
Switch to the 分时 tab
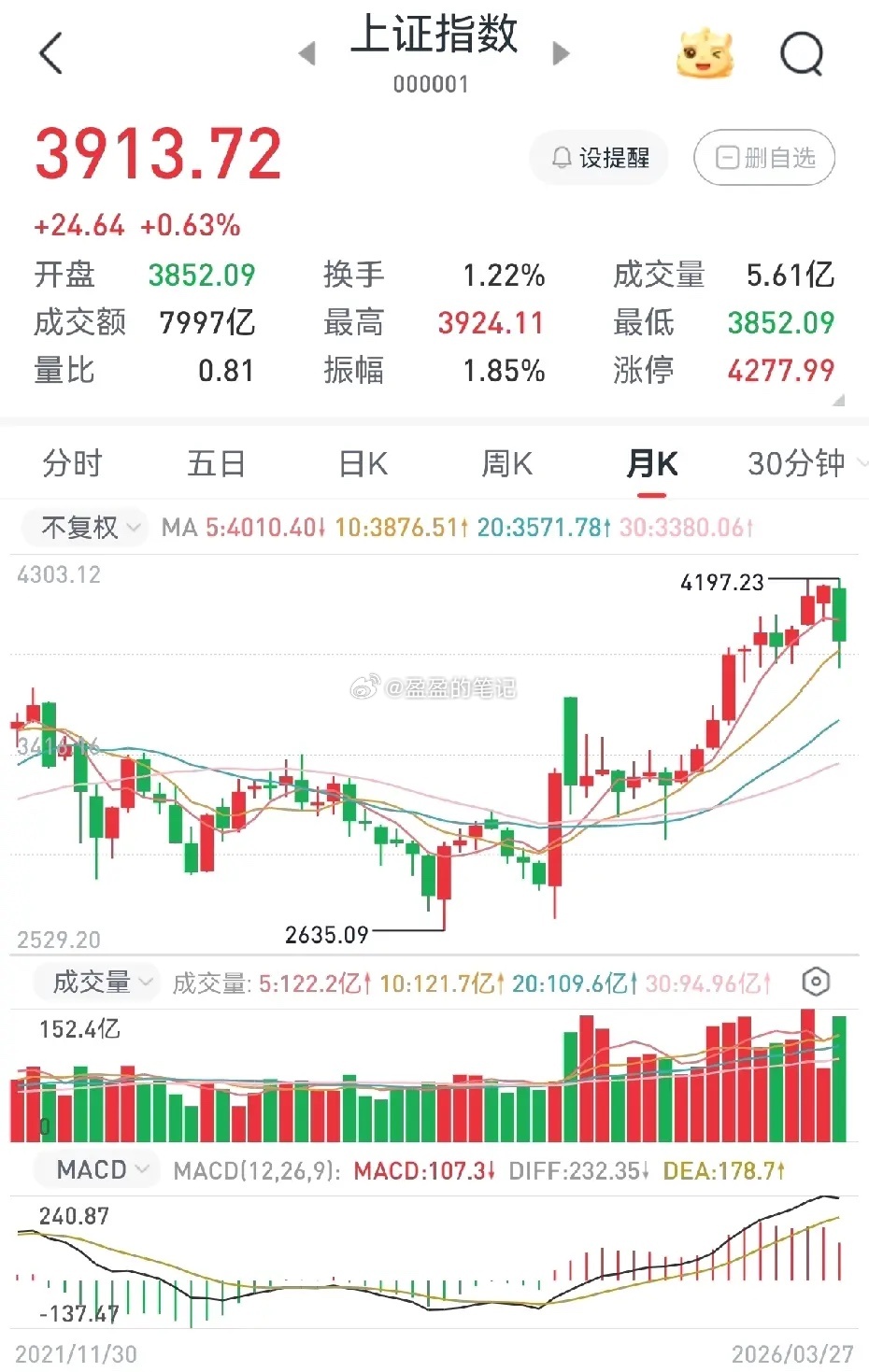pos(72,462)
